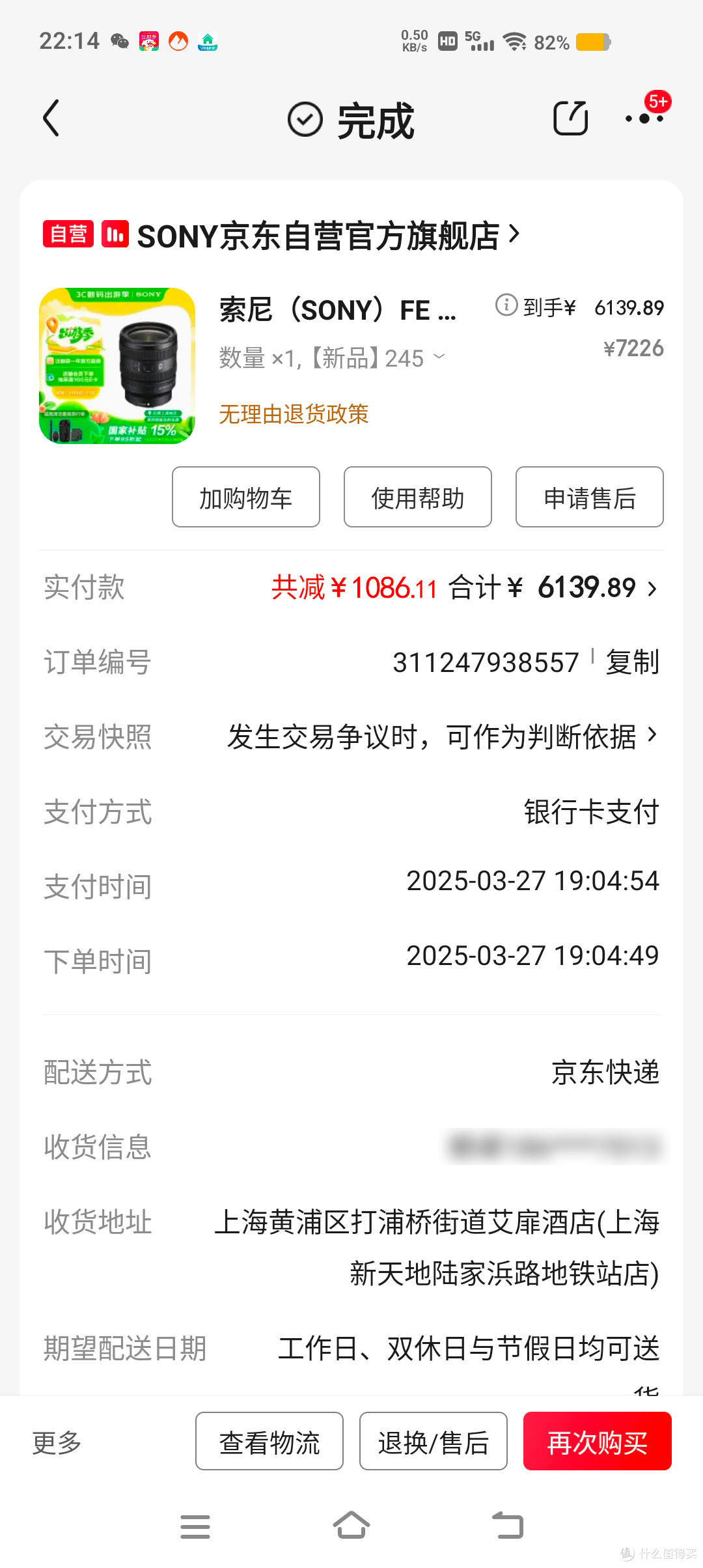Tap the home icon in the navigation bar
Screen dimensions: 703x1568
click(351, 1524)
